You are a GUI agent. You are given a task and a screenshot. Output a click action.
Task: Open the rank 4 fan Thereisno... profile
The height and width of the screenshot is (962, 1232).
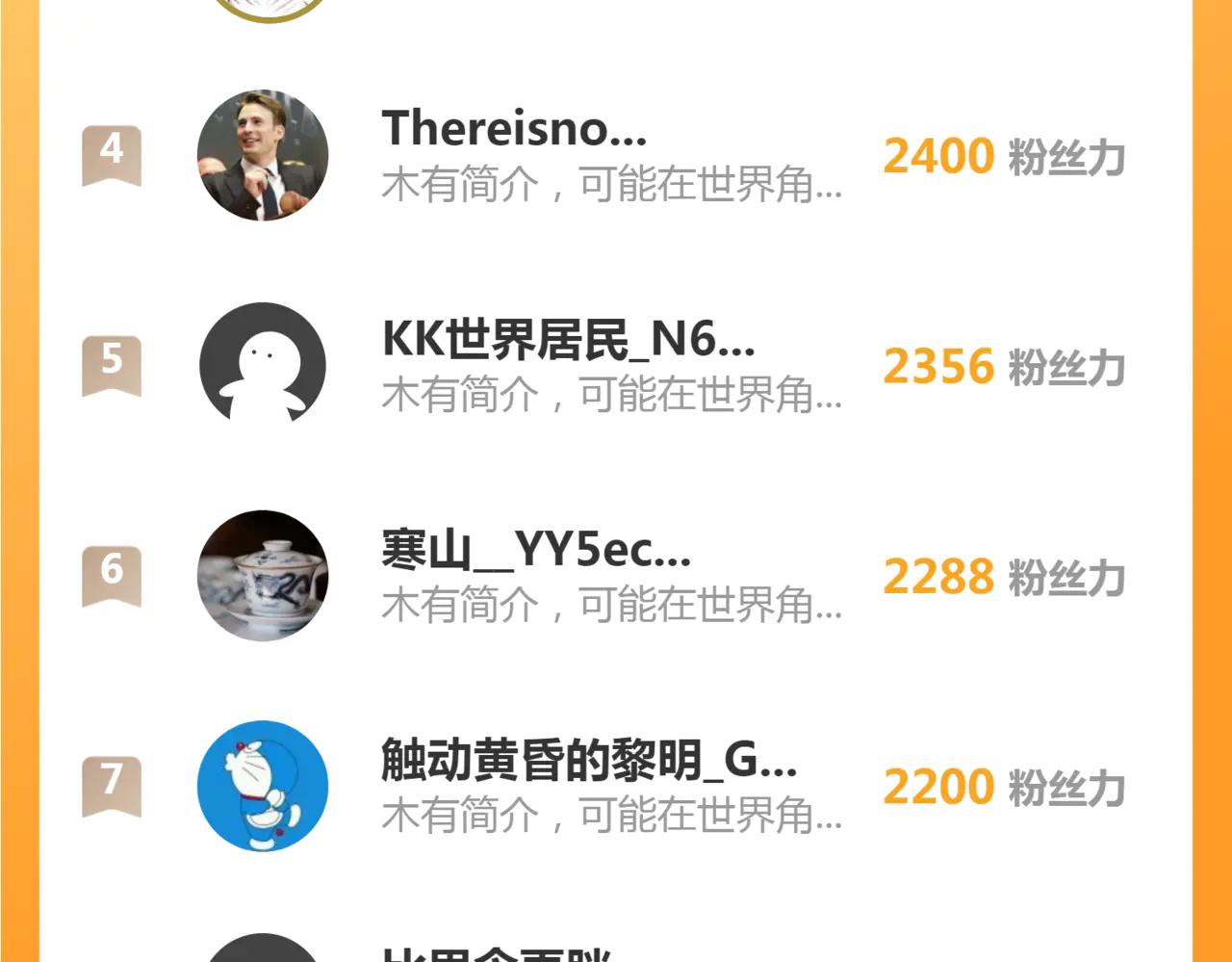point(514,129)
